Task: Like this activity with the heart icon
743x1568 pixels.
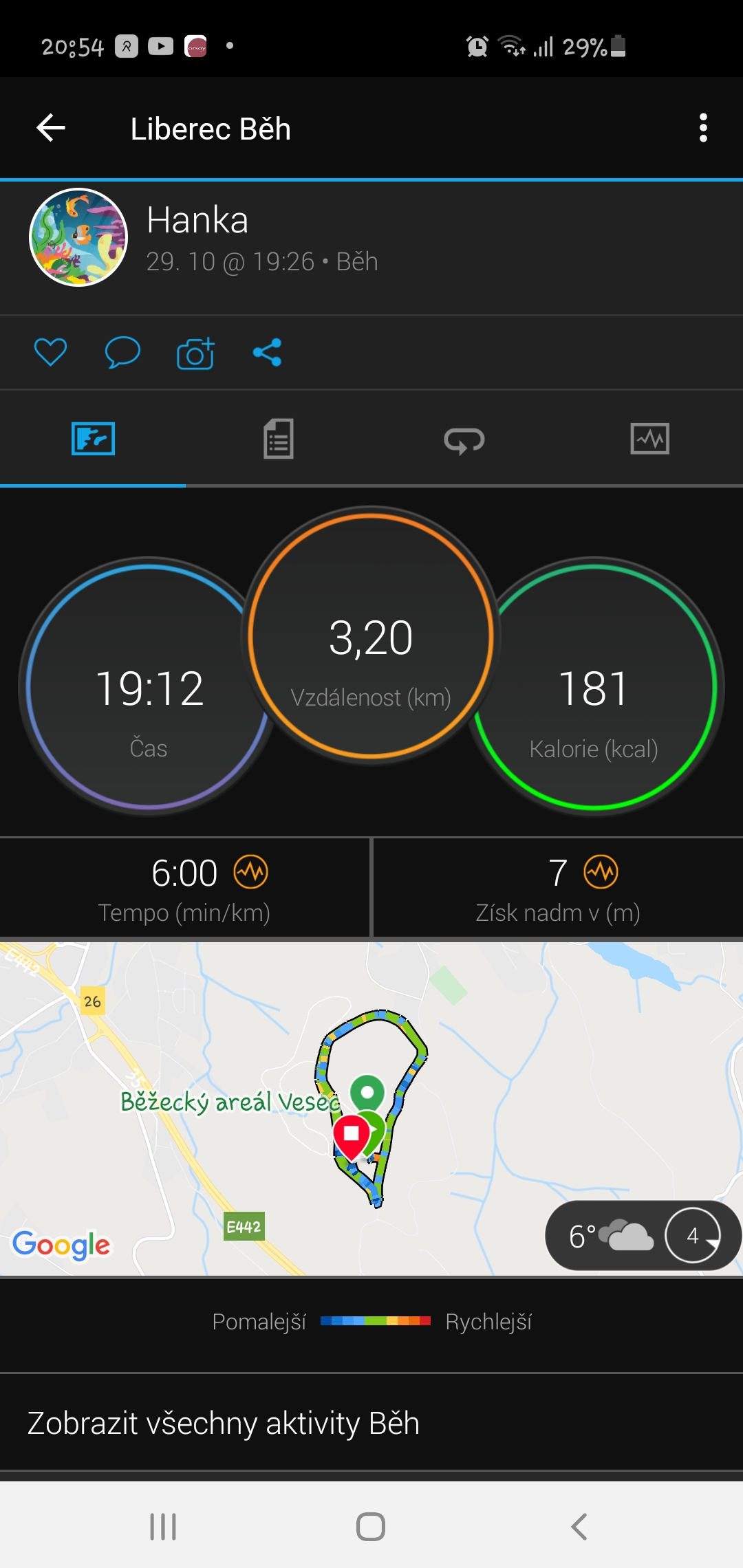Action: 51,353
